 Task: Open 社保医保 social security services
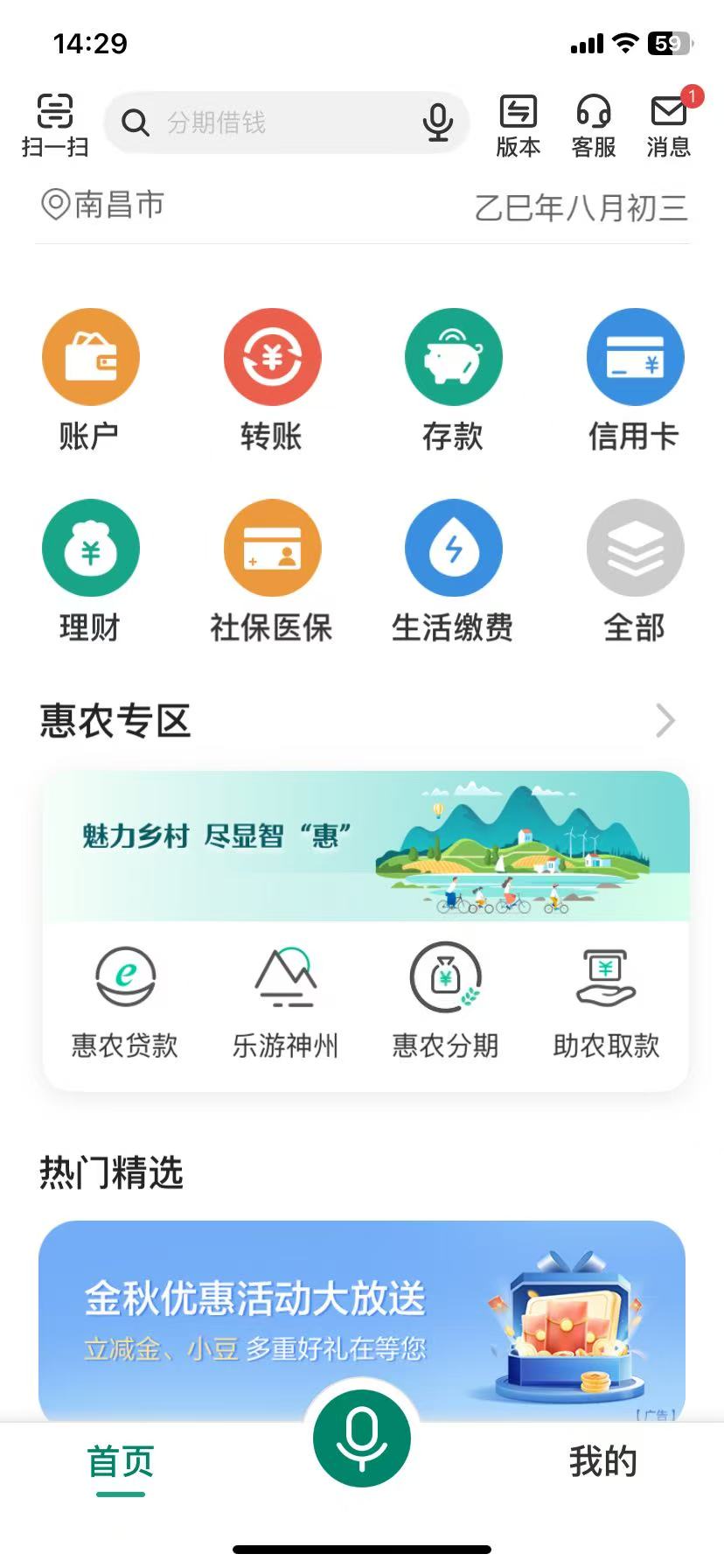click(x=272, y=569)
